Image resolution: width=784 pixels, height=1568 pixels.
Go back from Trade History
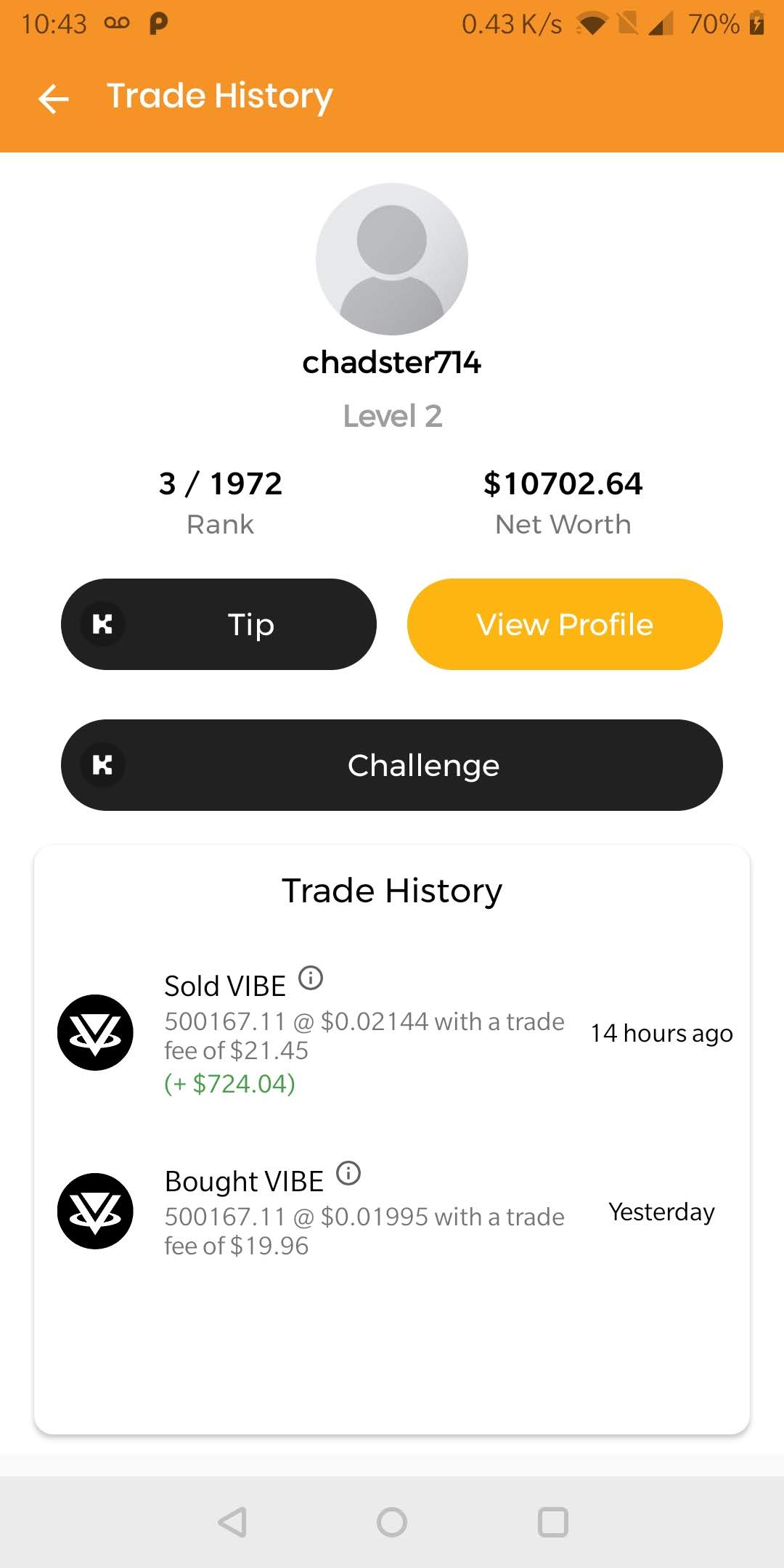coord(54,98)
